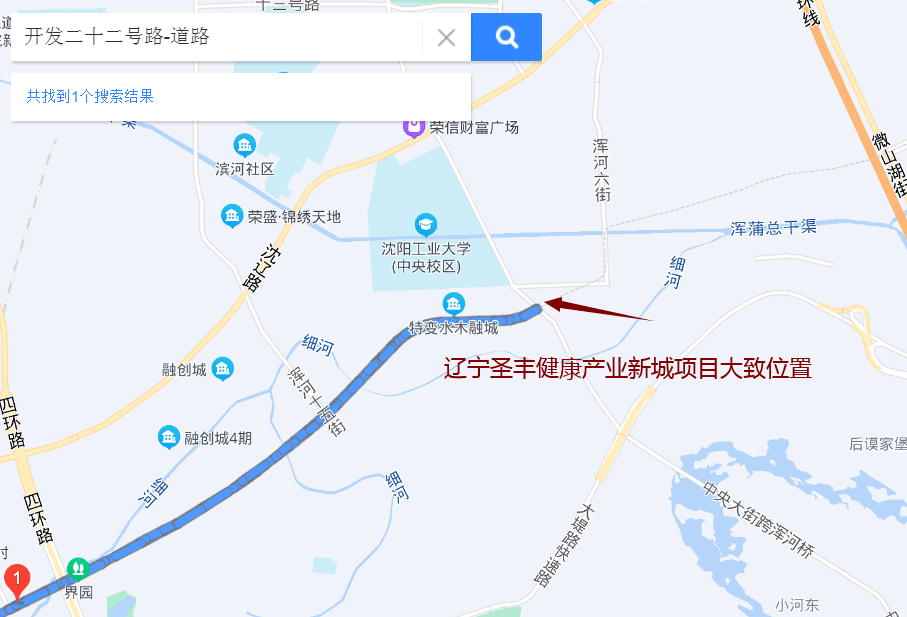Clear the search text with the X
The height and width of the screenshot is (617, 907).
coord(446,38)
